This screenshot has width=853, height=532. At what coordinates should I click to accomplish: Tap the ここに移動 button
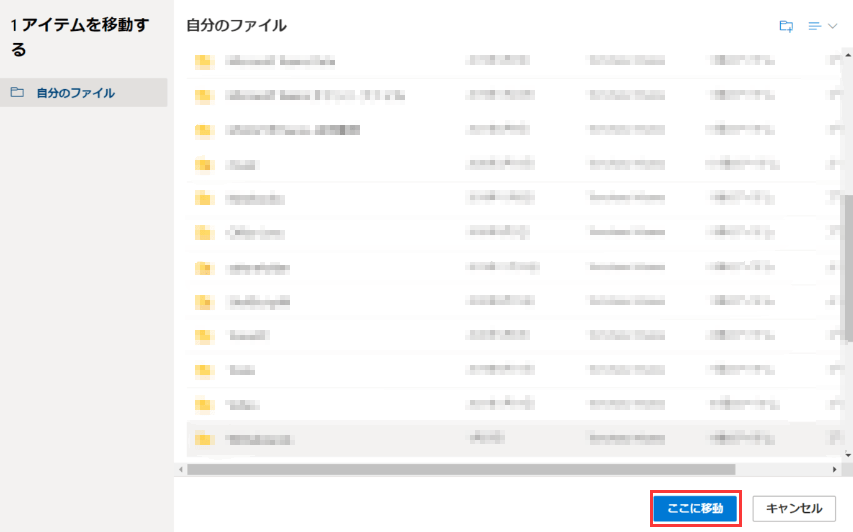[695, 508]
